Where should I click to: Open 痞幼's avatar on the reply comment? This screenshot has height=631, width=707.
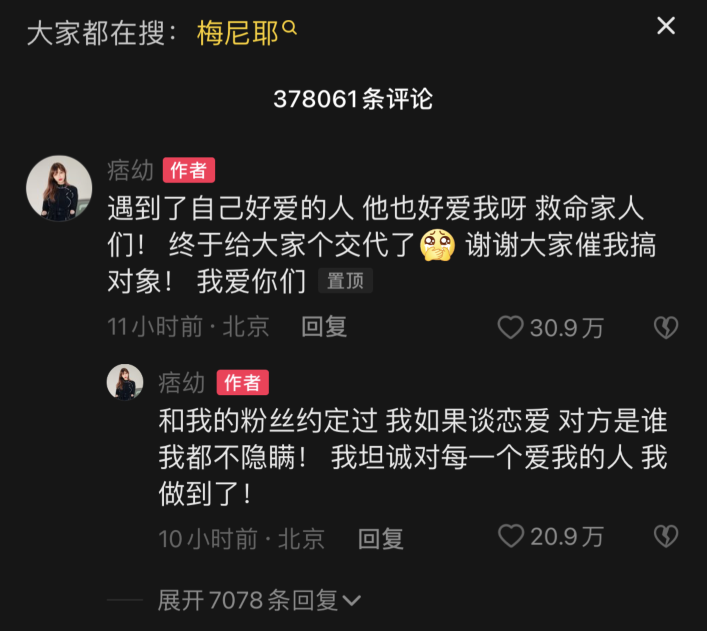click(125, 382)
